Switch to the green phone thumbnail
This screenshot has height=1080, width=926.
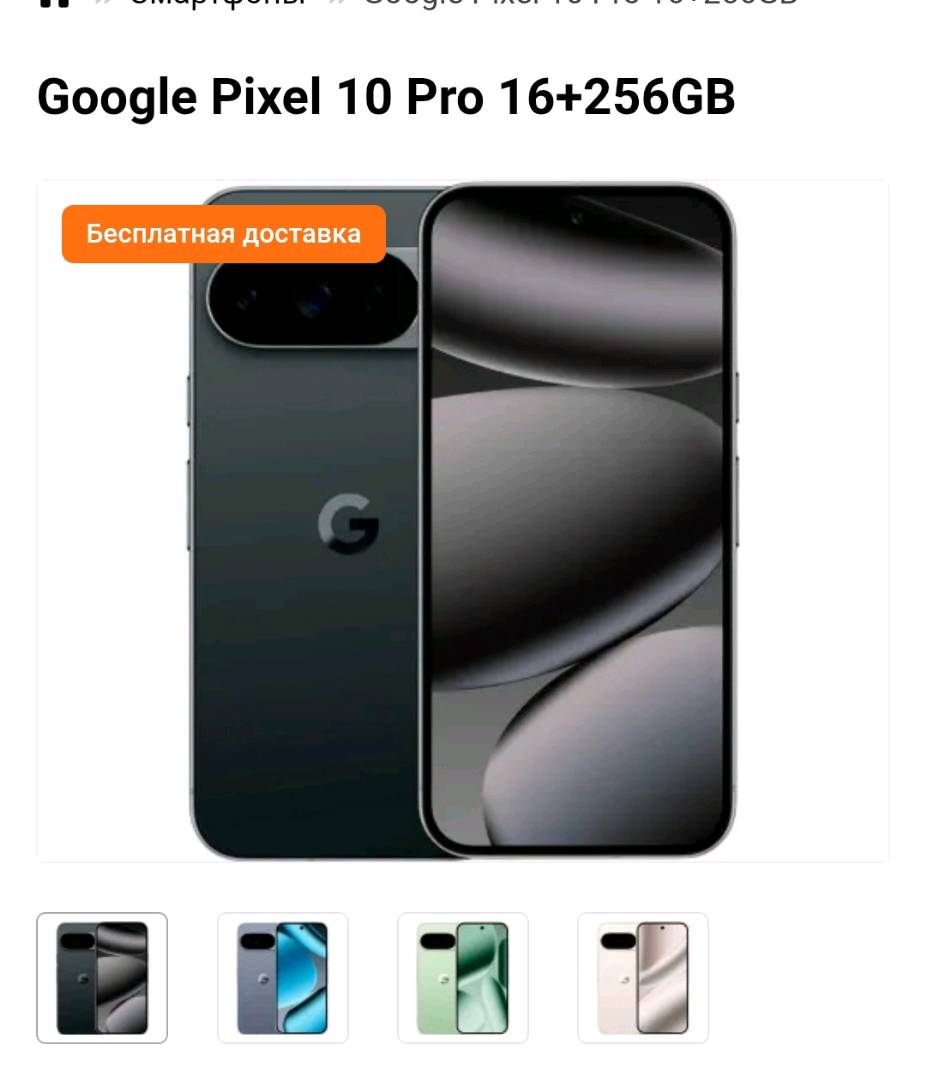tap(463, 977)
